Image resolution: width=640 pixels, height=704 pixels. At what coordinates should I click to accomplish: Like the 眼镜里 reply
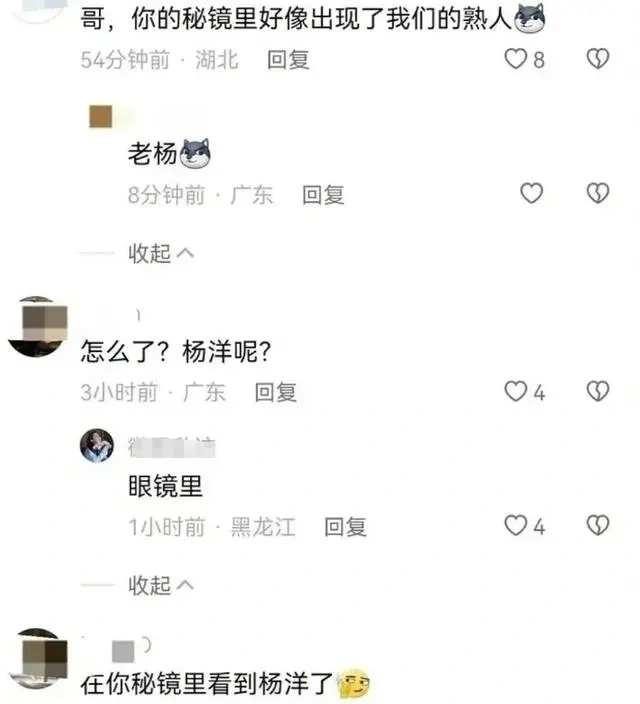tap(515, 526)
